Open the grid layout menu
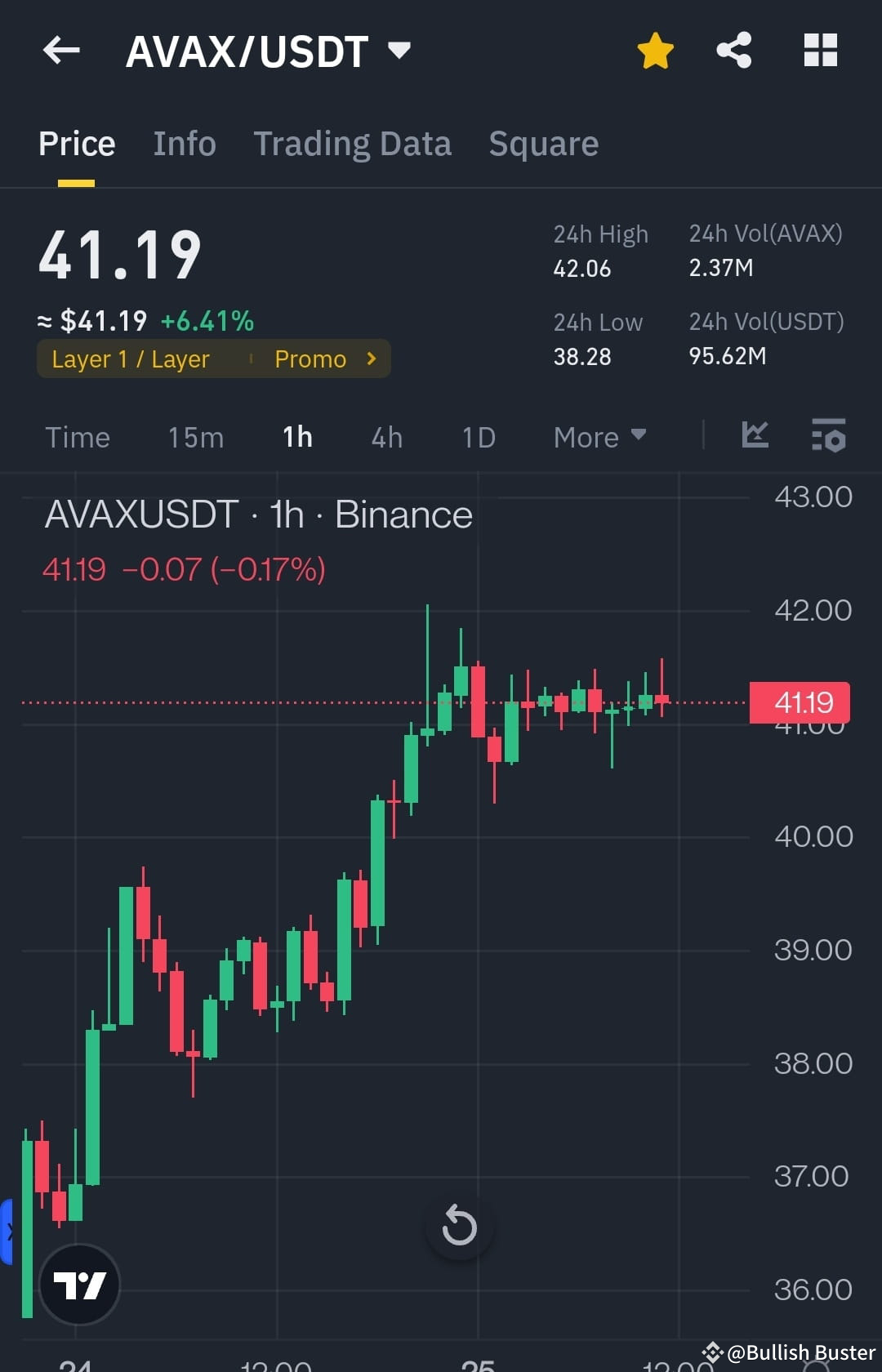Screen dimensions: 882x1372 tap(820, 51)
